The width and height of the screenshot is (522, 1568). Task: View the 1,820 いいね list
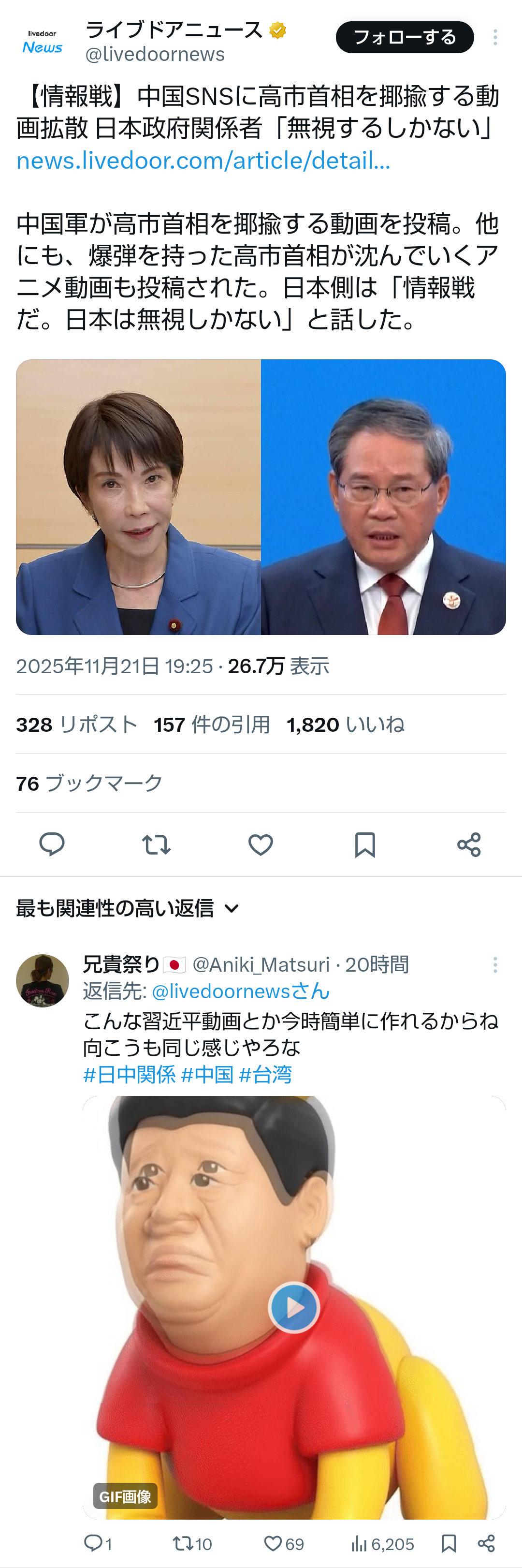pos(345,725)
